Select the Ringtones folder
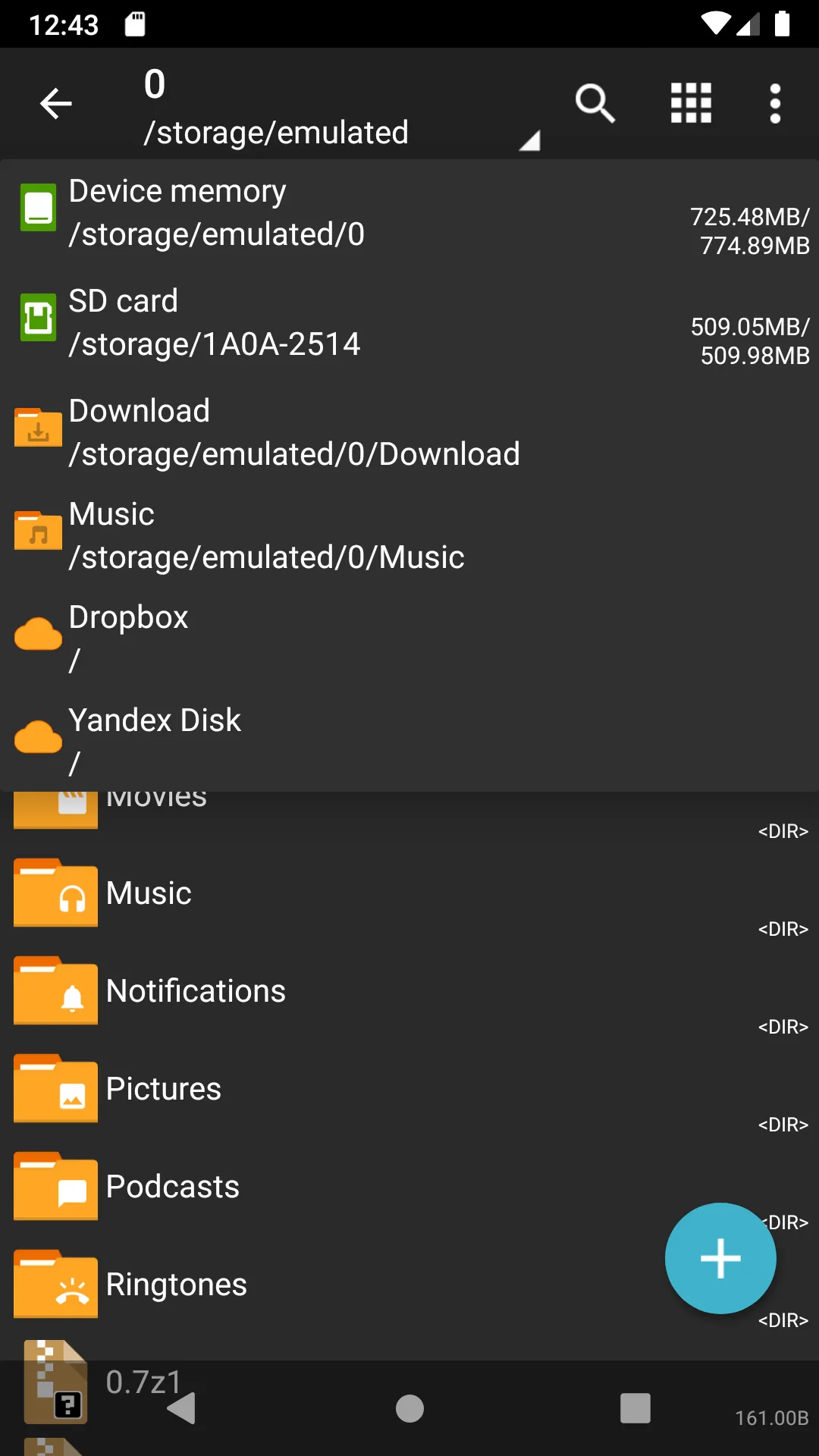The image size is (819, 1456). [x=176, y=1283]
